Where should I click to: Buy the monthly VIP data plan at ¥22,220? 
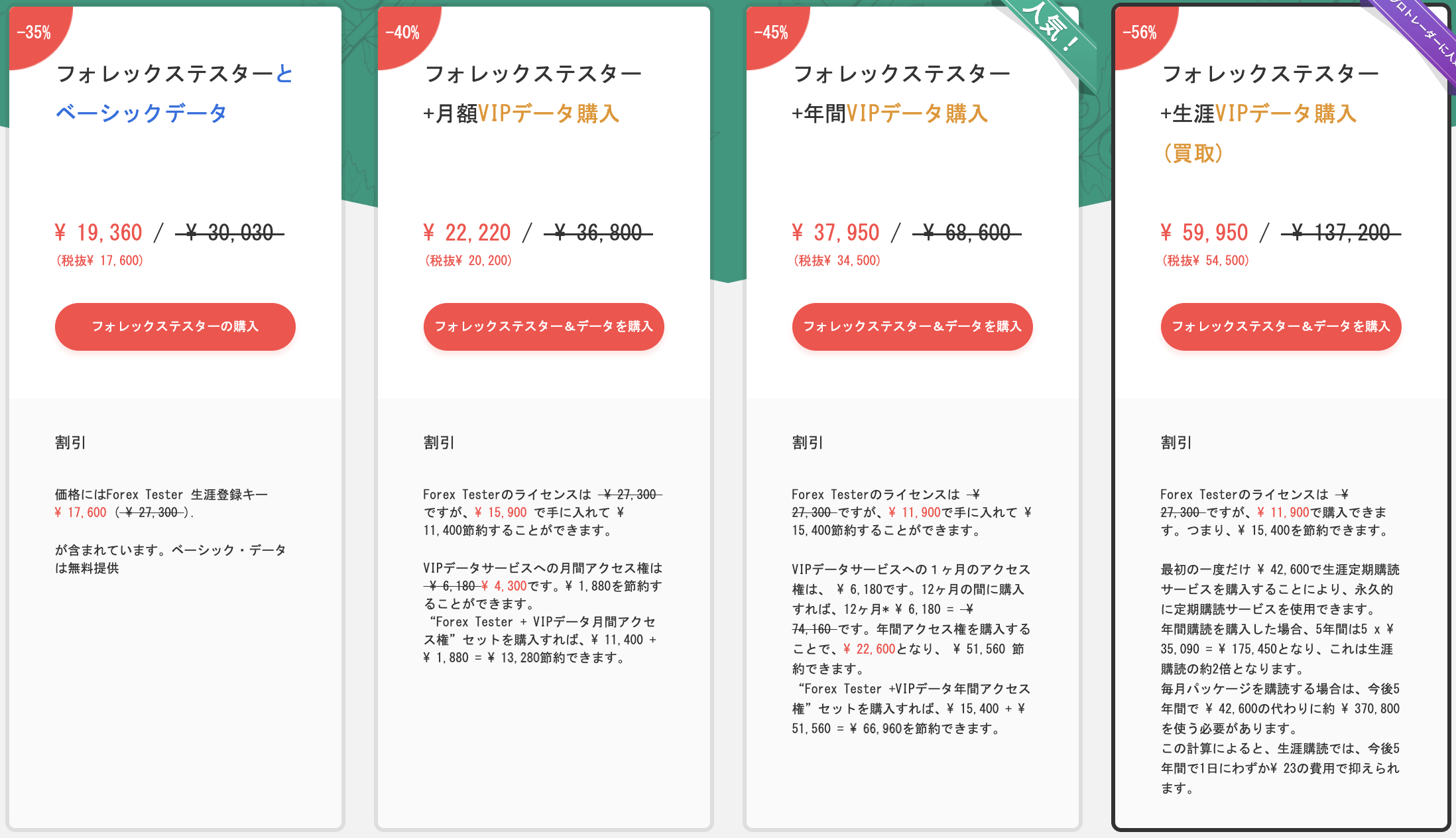click(x=544, y=326)
